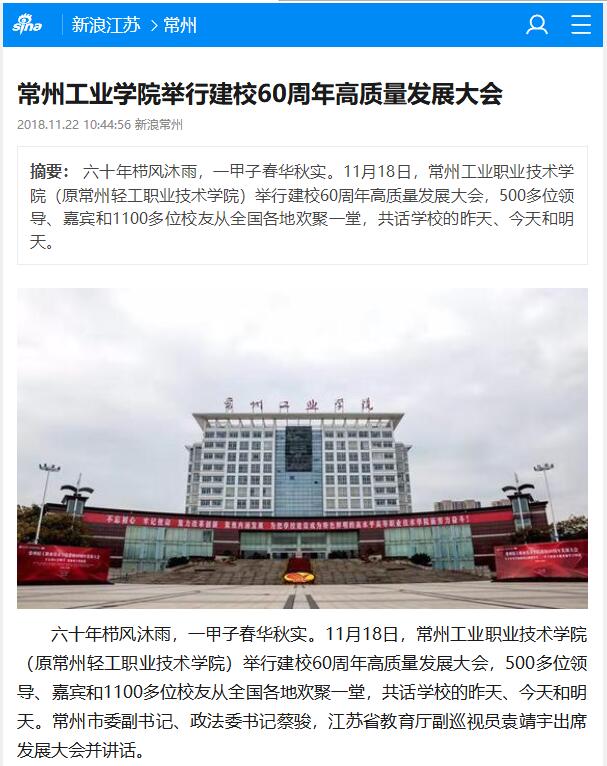Open the user account icon
607x766 pixels.
[x=537, y=25]
